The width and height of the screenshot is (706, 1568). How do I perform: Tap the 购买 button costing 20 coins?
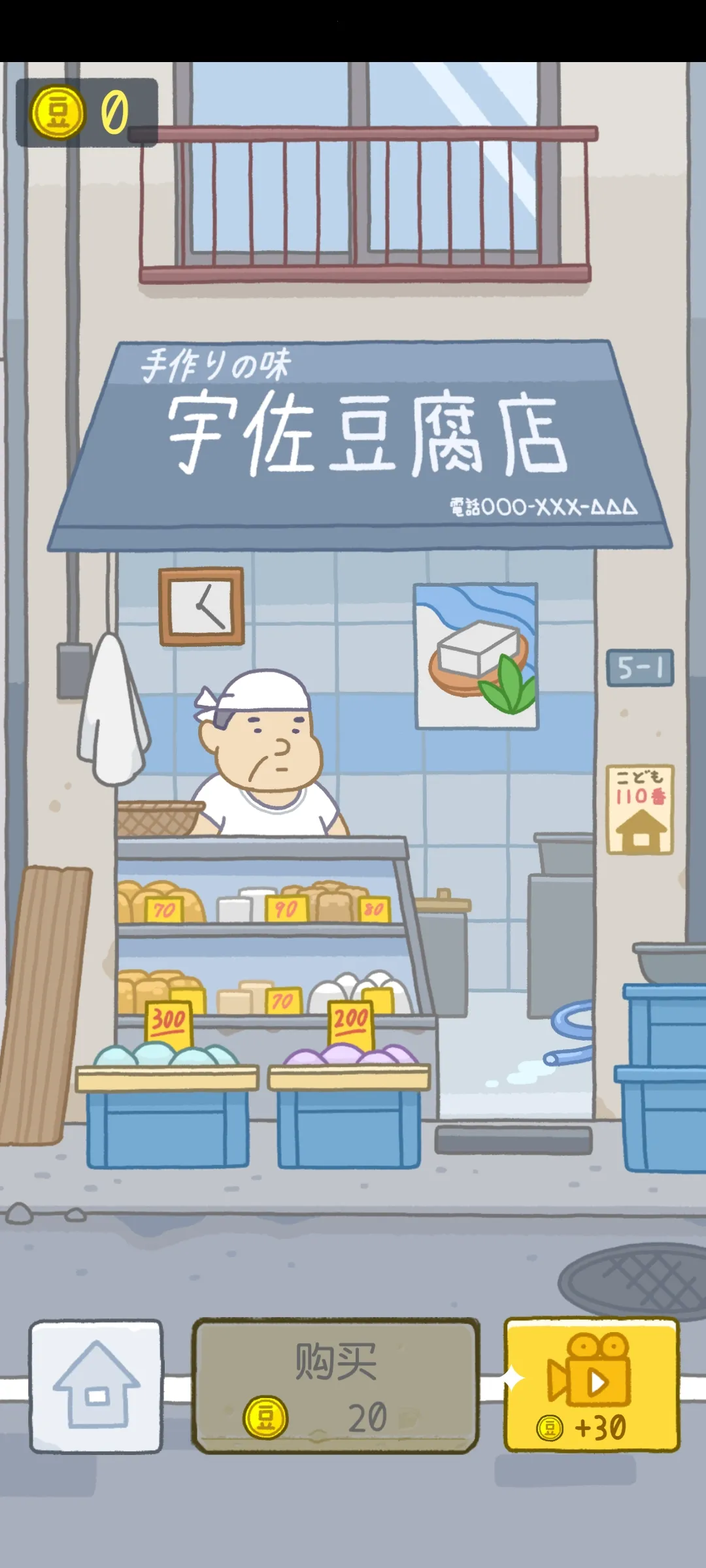335,1386
